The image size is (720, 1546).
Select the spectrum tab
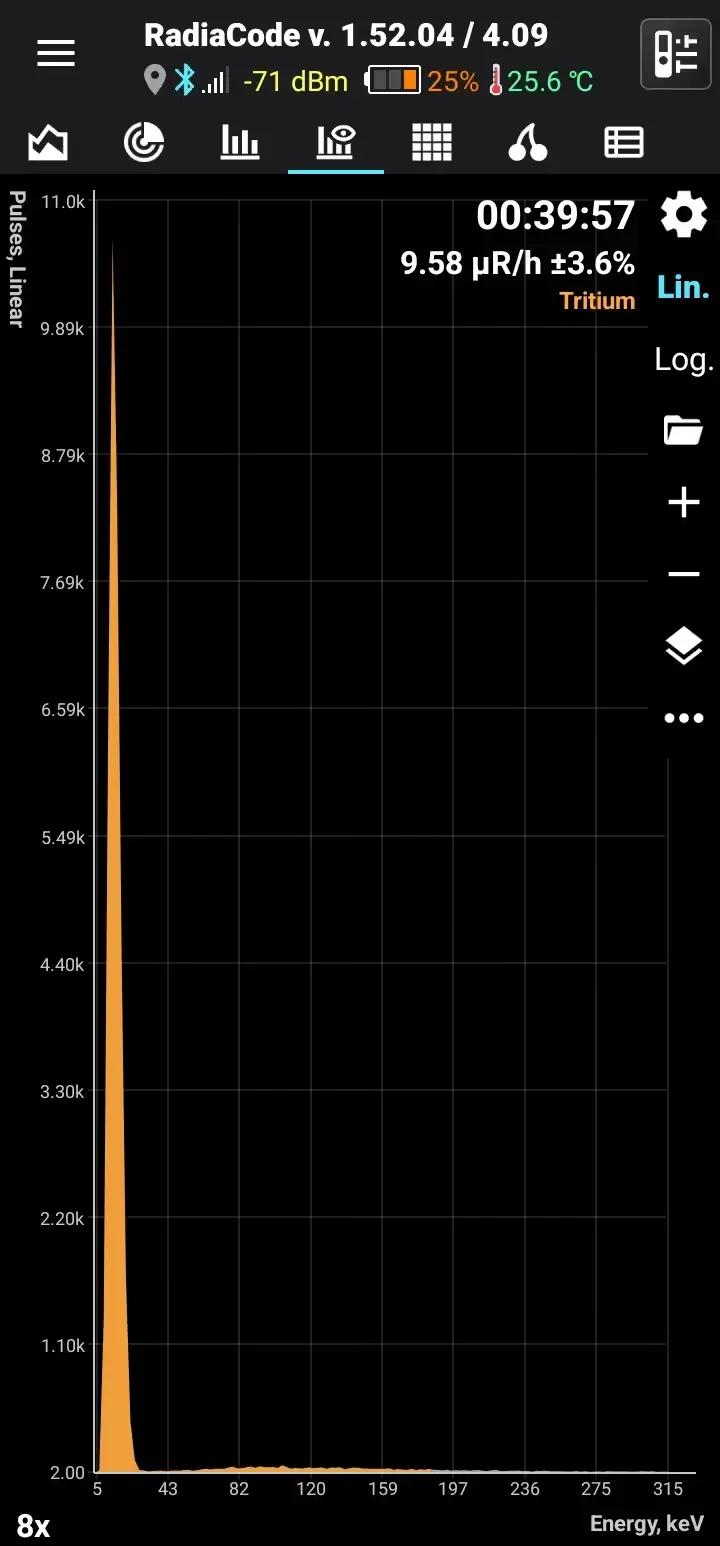(x=336, y=143)
